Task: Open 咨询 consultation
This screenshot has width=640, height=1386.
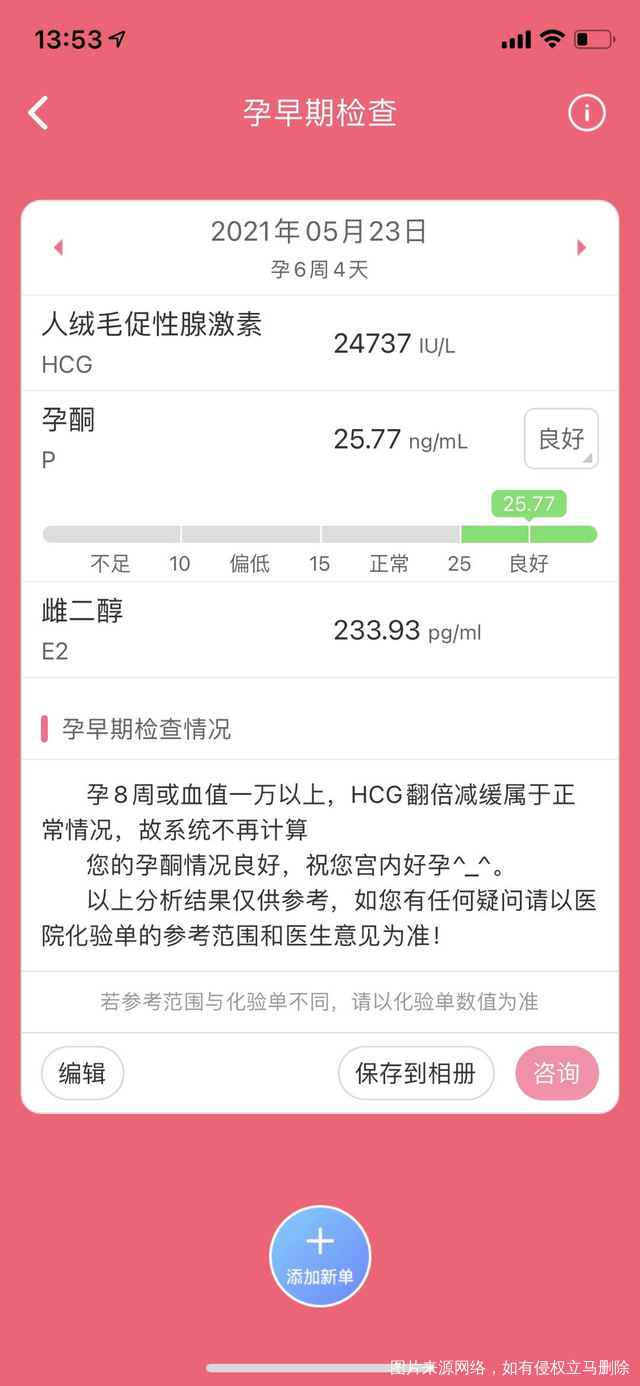Action: click(x=556, y=1073)
